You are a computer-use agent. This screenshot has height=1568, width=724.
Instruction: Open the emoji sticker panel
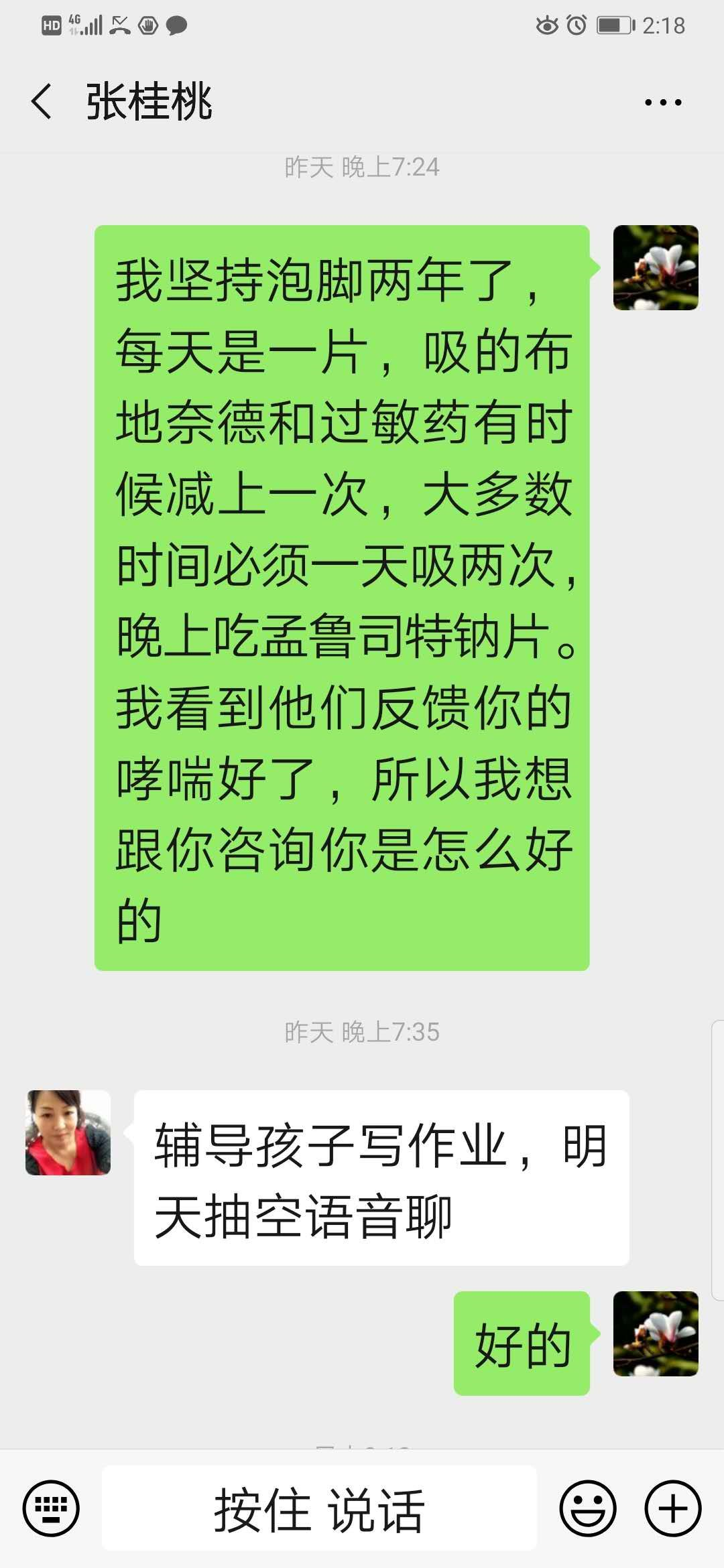[588, 1508]
